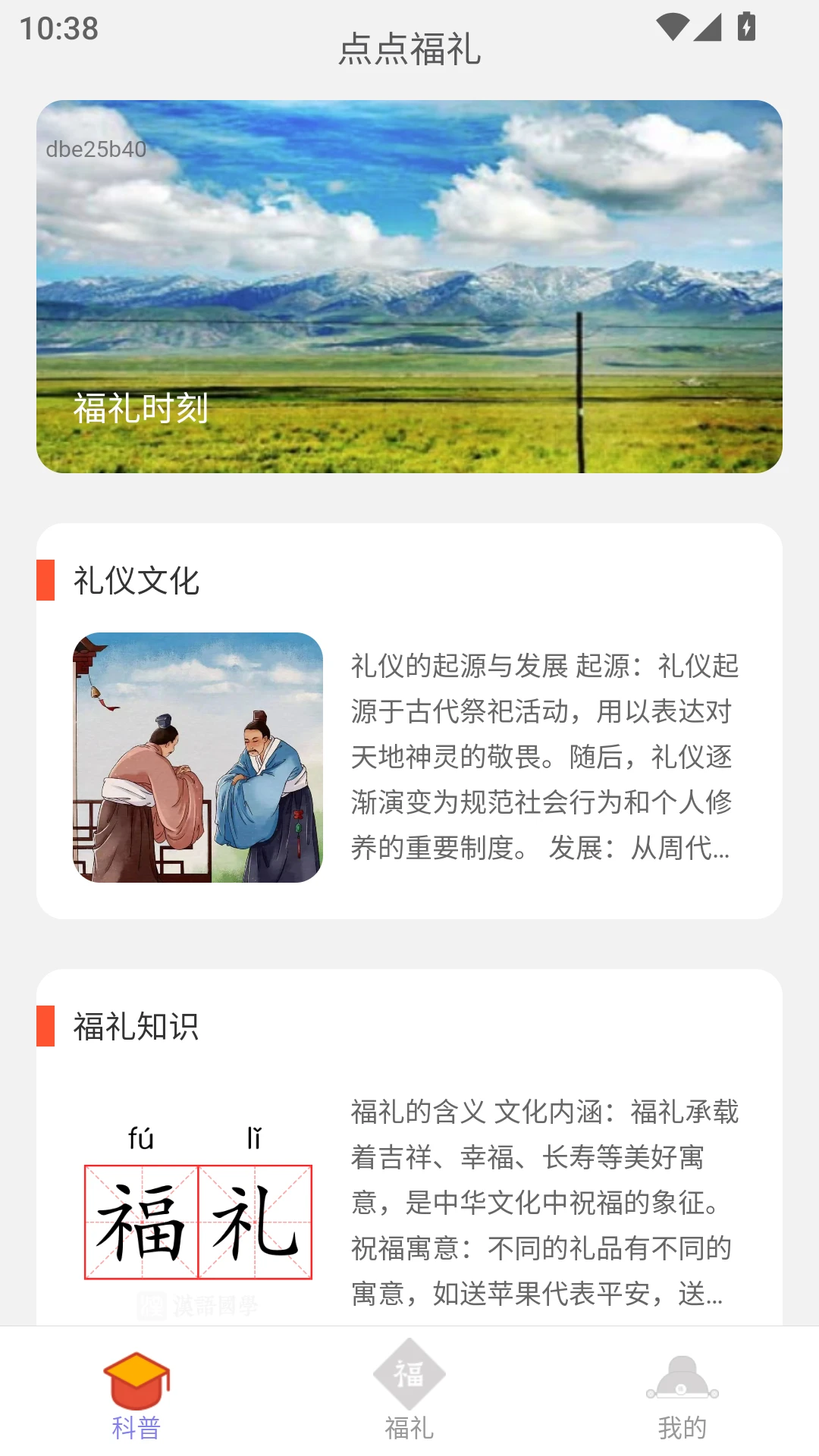Open the 礼仪文化 article card

pyautogui.click(x=409, y=758)
